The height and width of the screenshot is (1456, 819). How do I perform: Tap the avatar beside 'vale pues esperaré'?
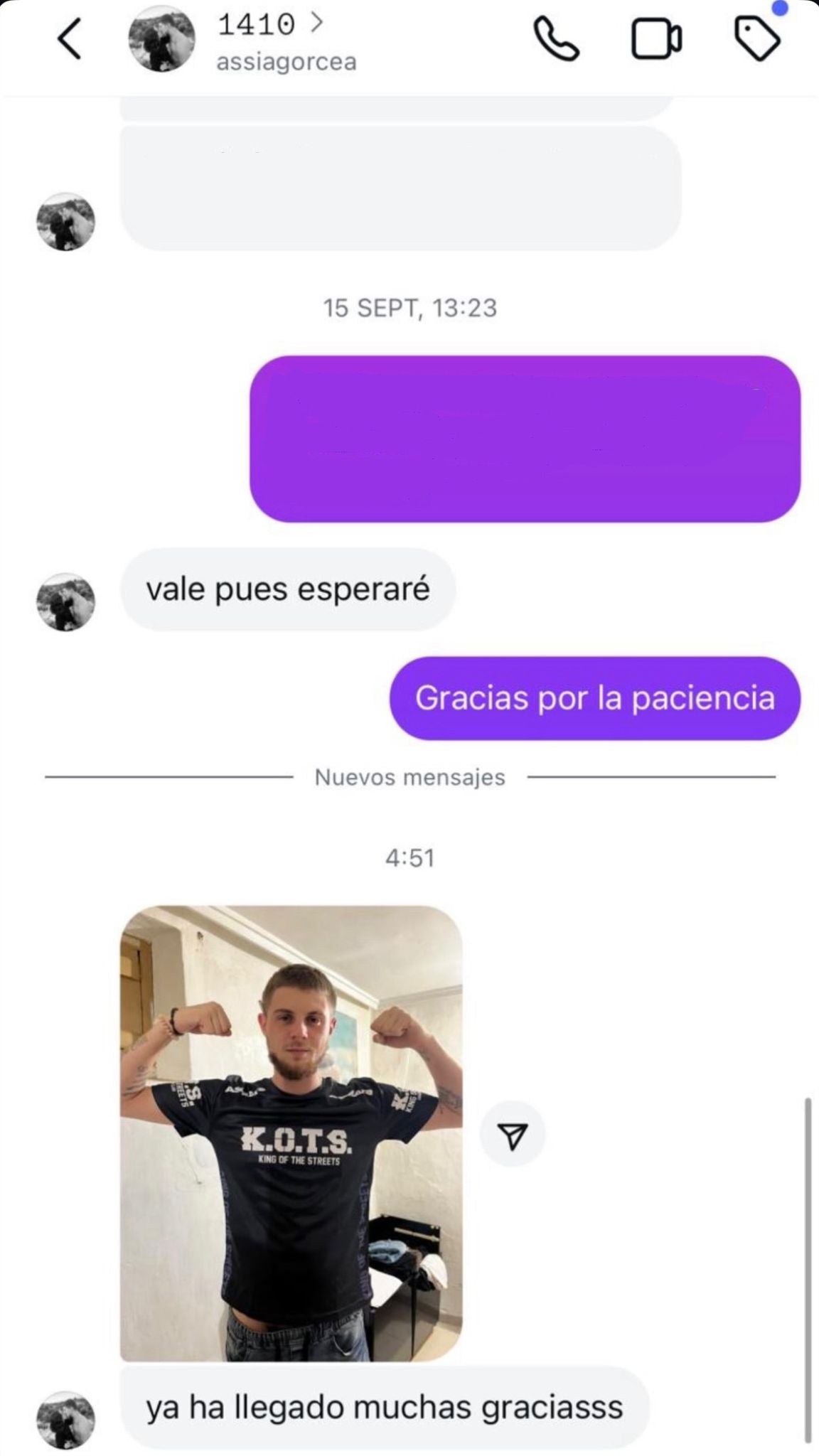[x=65, y=602]
